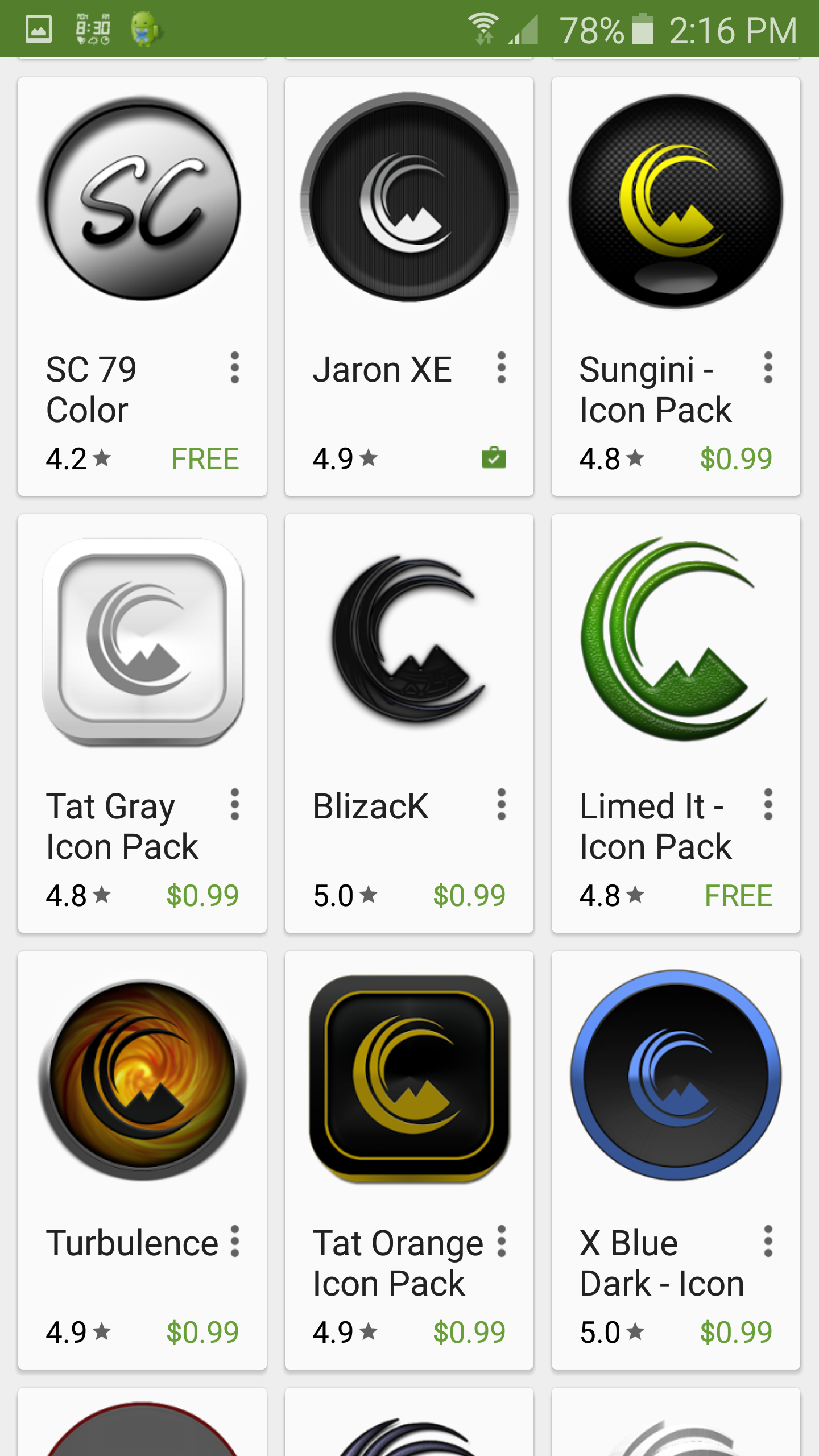Open the overflow menu on X Blue Dark
The width and height of the screenshot is (819, 1456).
[768, 1242]
